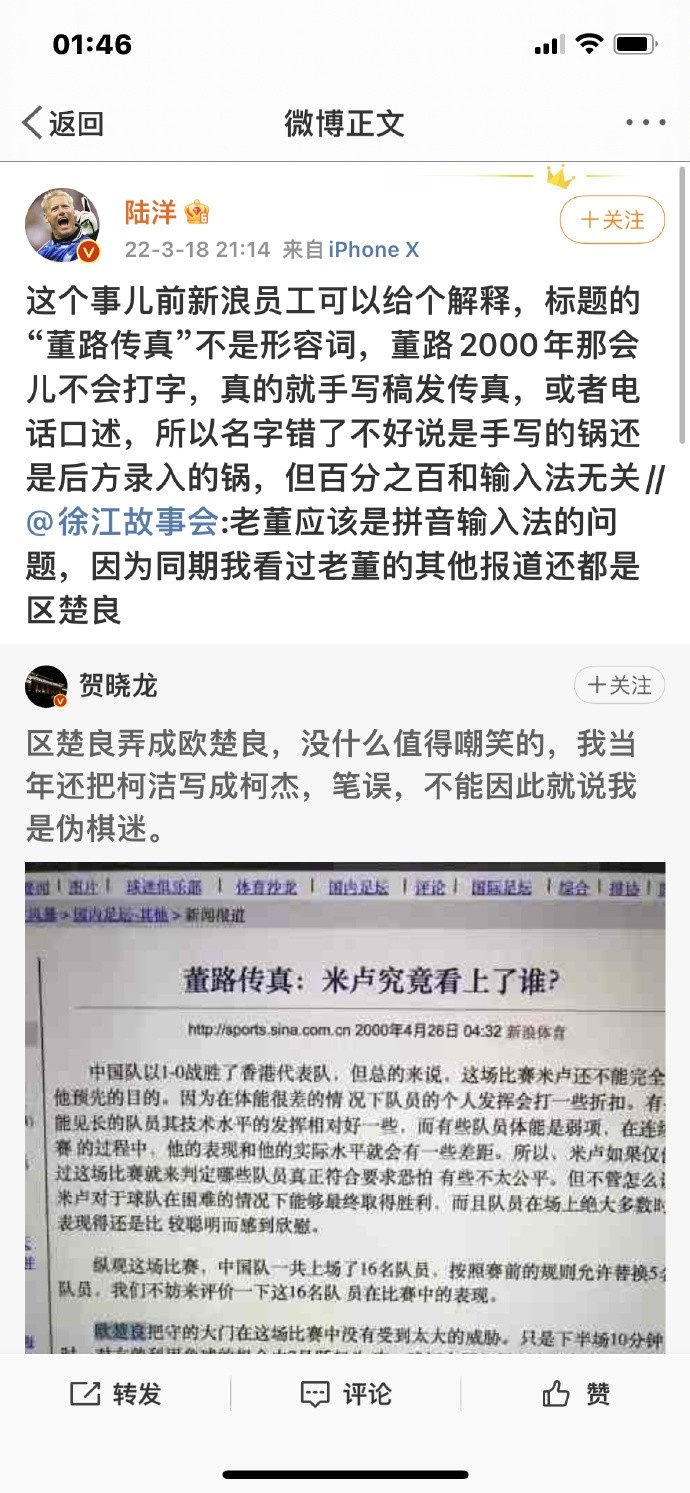
Task: Open comments via 评论
Action: (346, 1393)
